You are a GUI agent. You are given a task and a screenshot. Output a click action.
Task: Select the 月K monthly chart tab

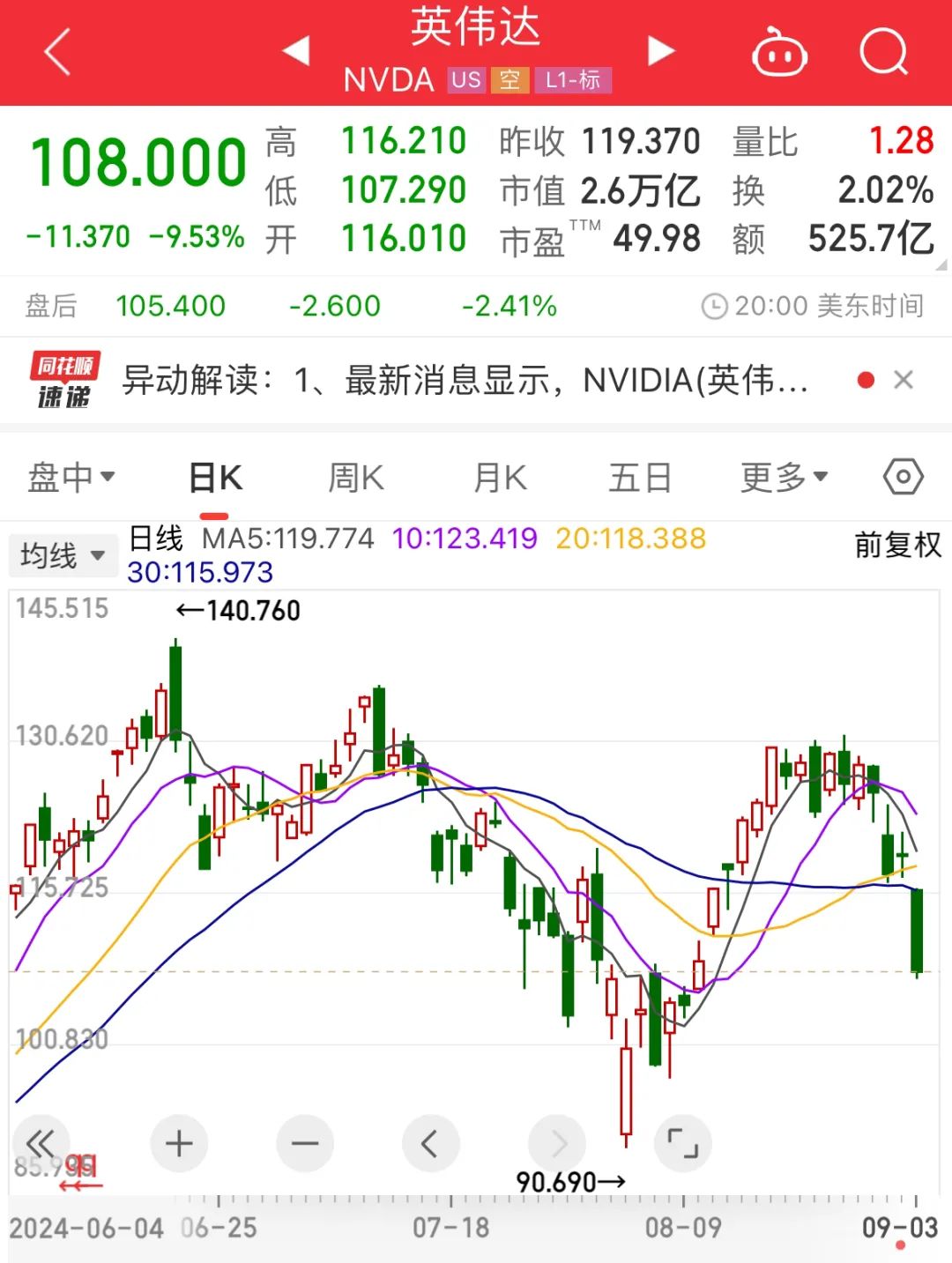pos(497,476)
